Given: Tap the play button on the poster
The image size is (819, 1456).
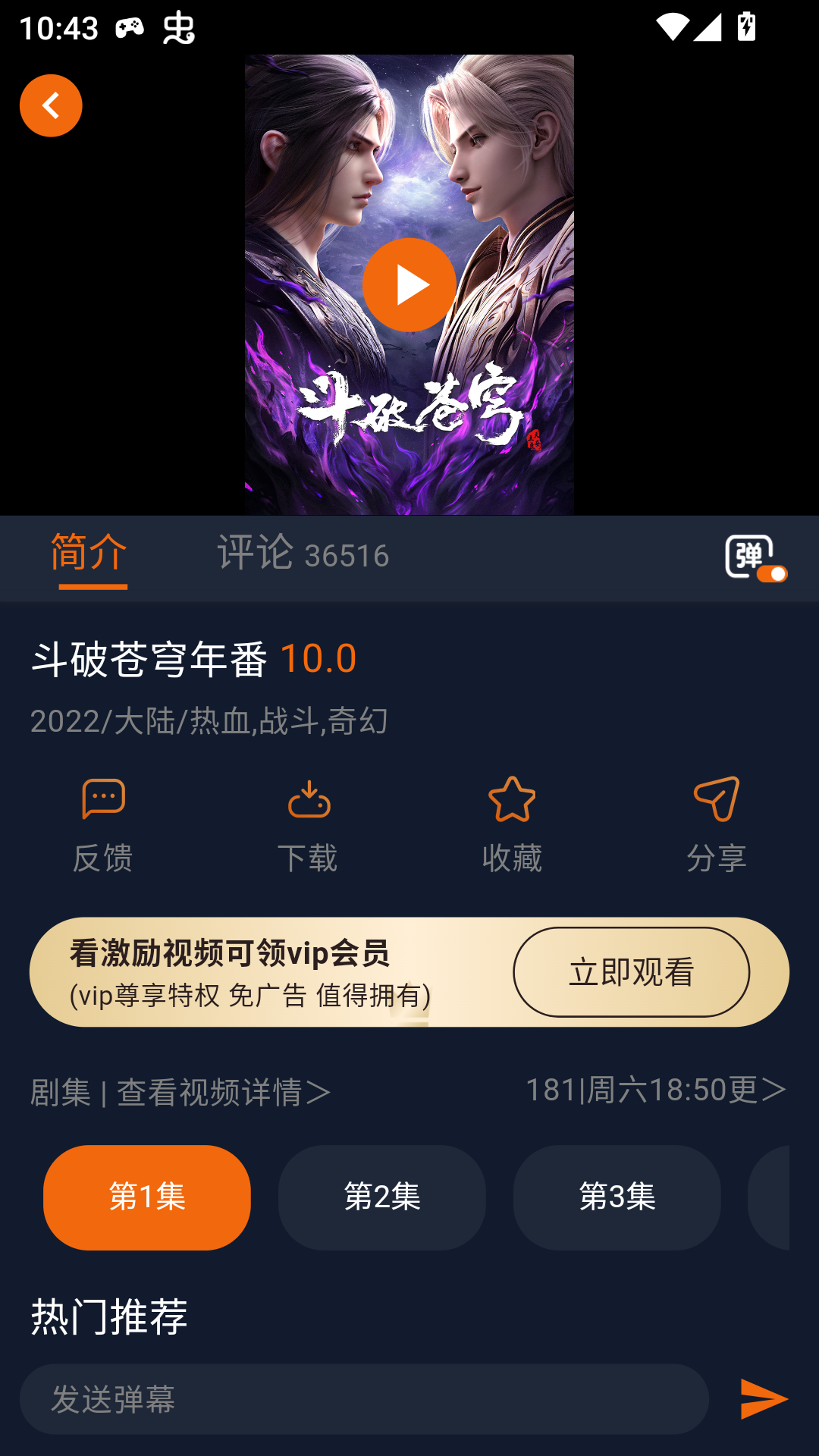Looking at the screenshot, I should [x=409, y=286].
